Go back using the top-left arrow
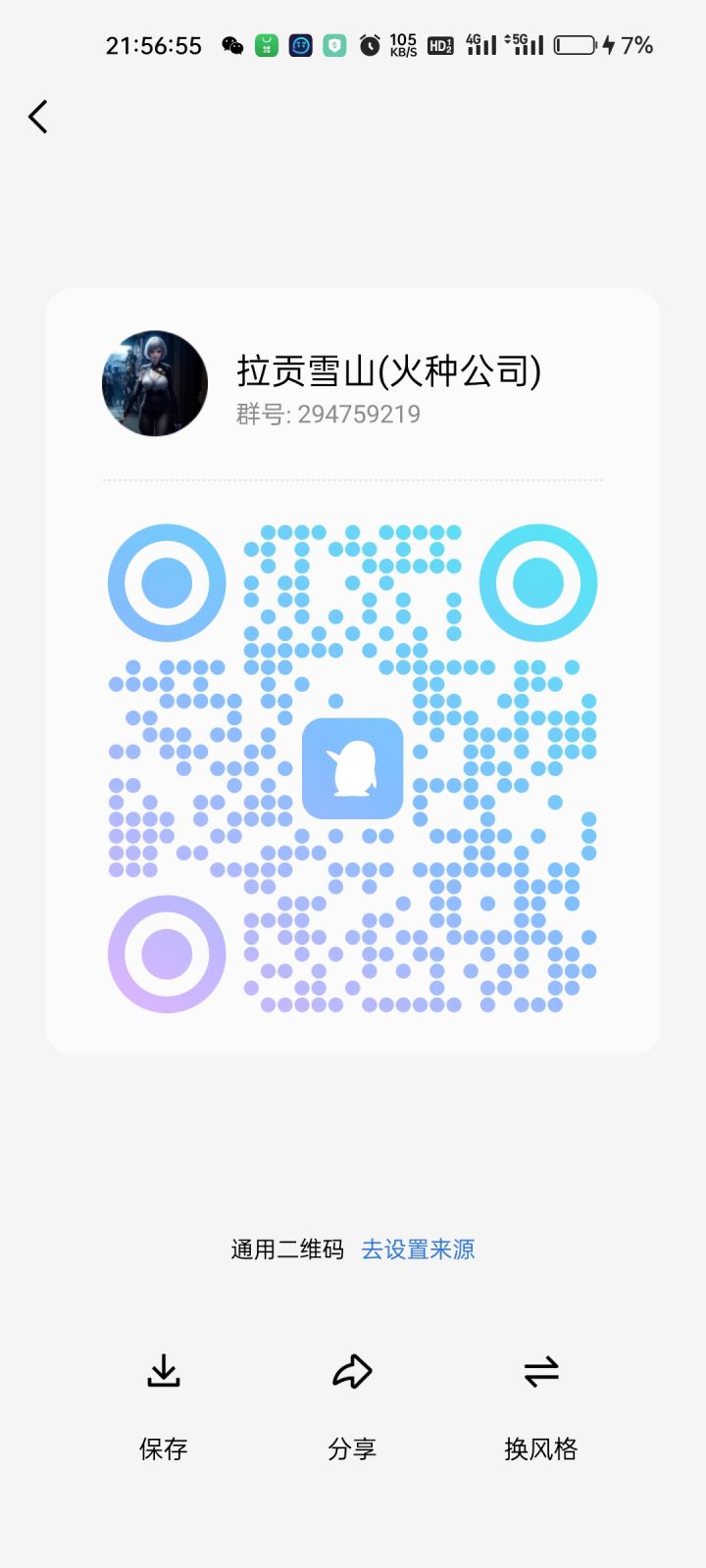Screen dimensions: 706x1568 tap(38, 117)
